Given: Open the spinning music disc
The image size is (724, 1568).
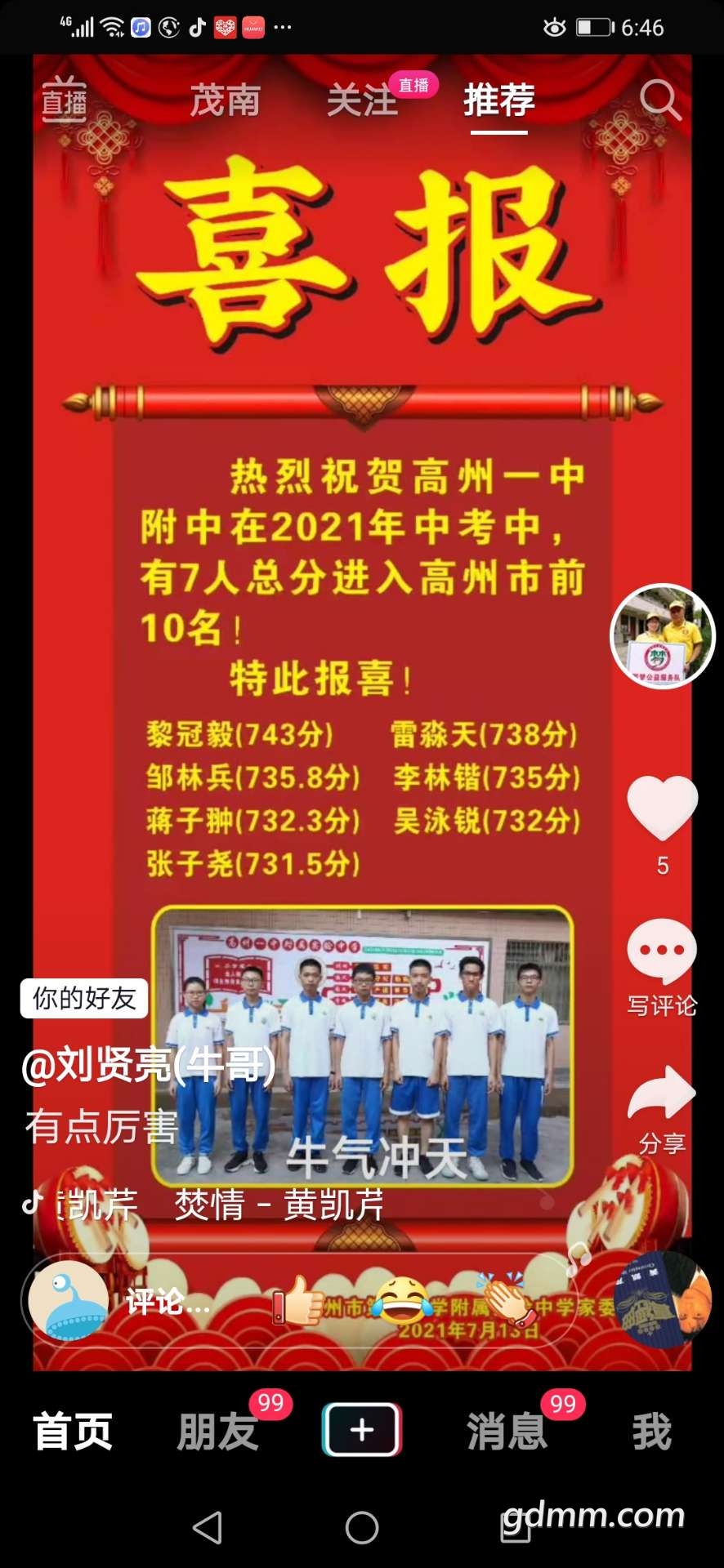Looking at the screenshot, I should click(x=662, y=1298).
